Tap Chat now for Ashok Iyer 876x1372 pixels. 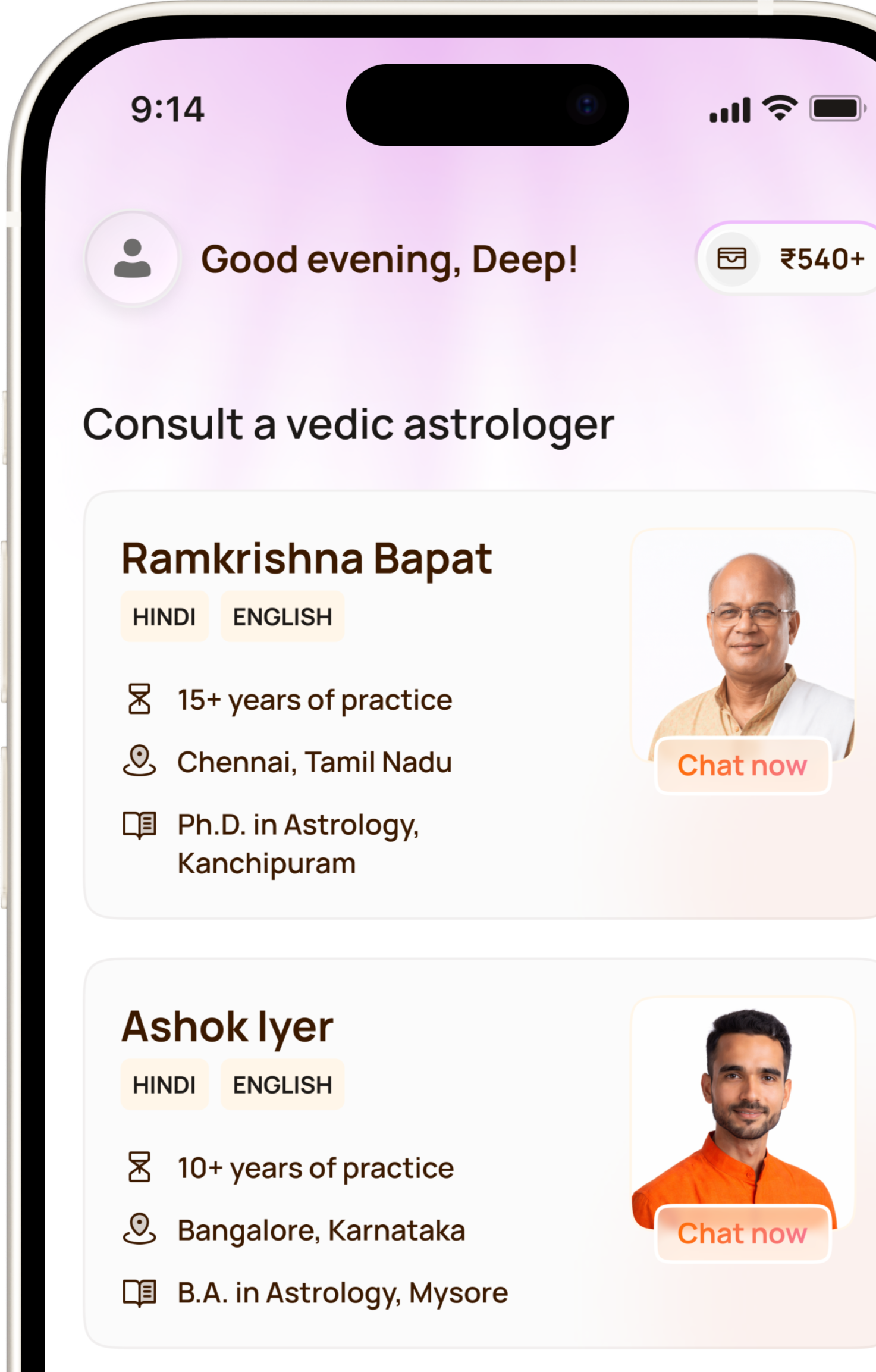(743, 1234)
